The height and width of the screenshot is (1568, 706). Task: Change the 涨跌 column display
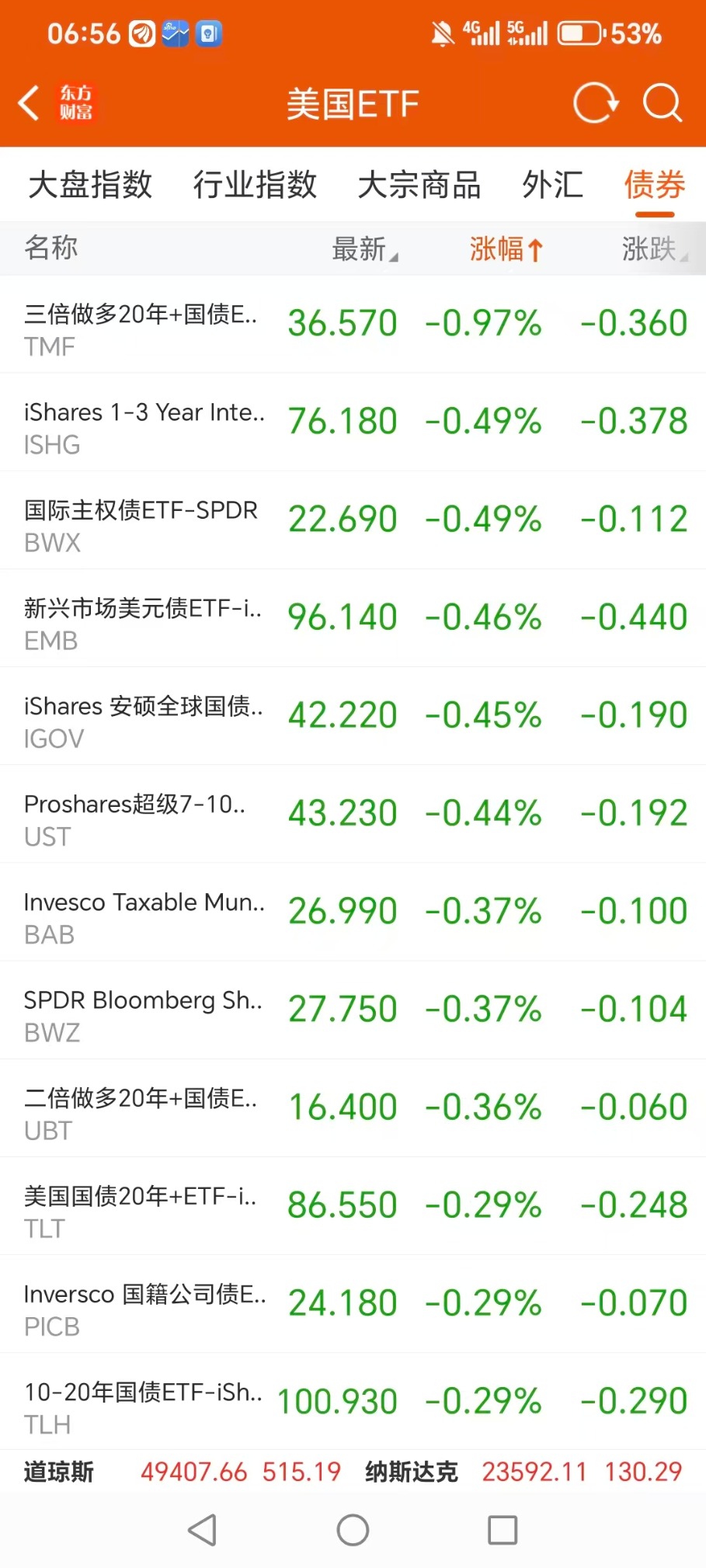(653, 249)
